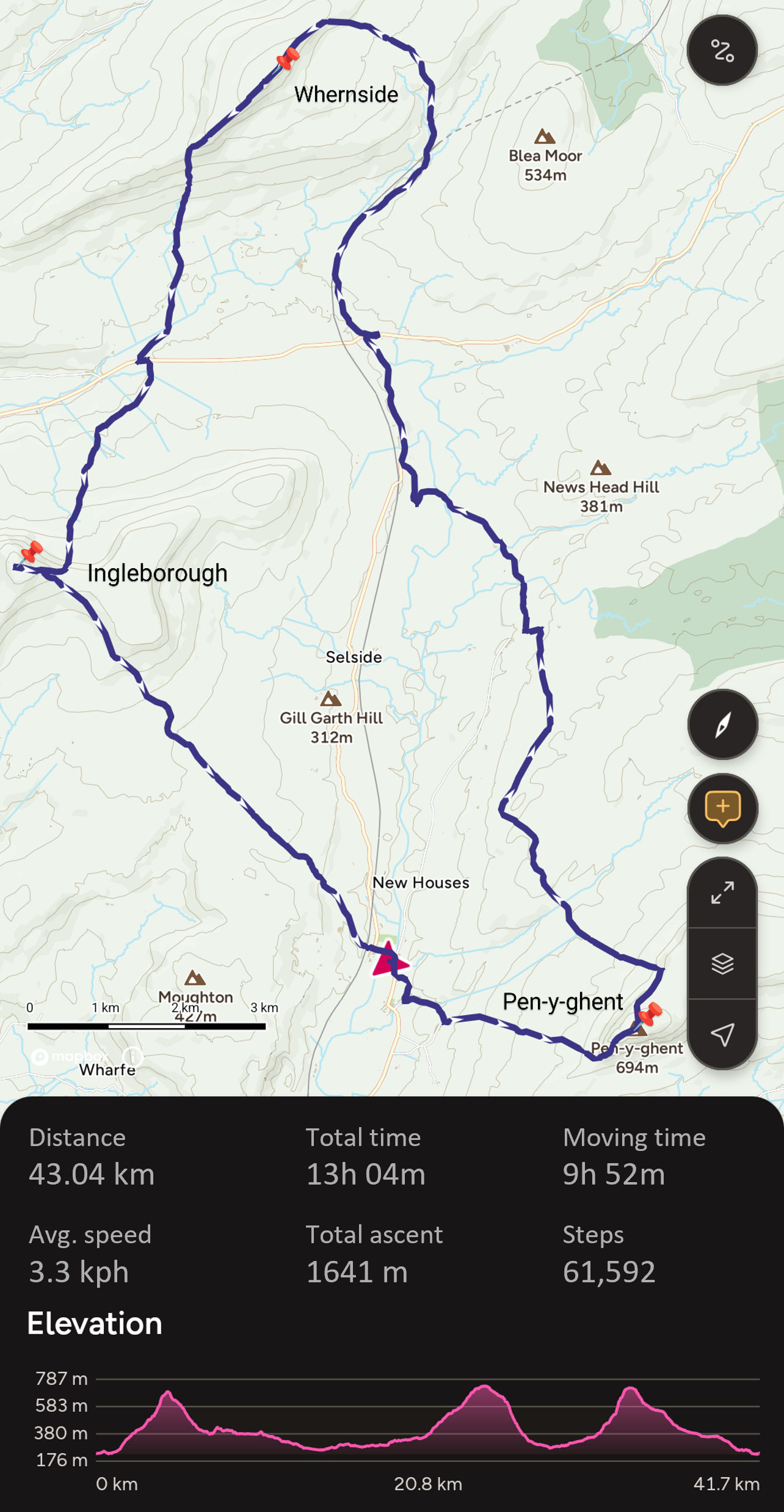Select the Whernside pin marker
This screenshot has width=784, height=1512.
click(288, 59)
